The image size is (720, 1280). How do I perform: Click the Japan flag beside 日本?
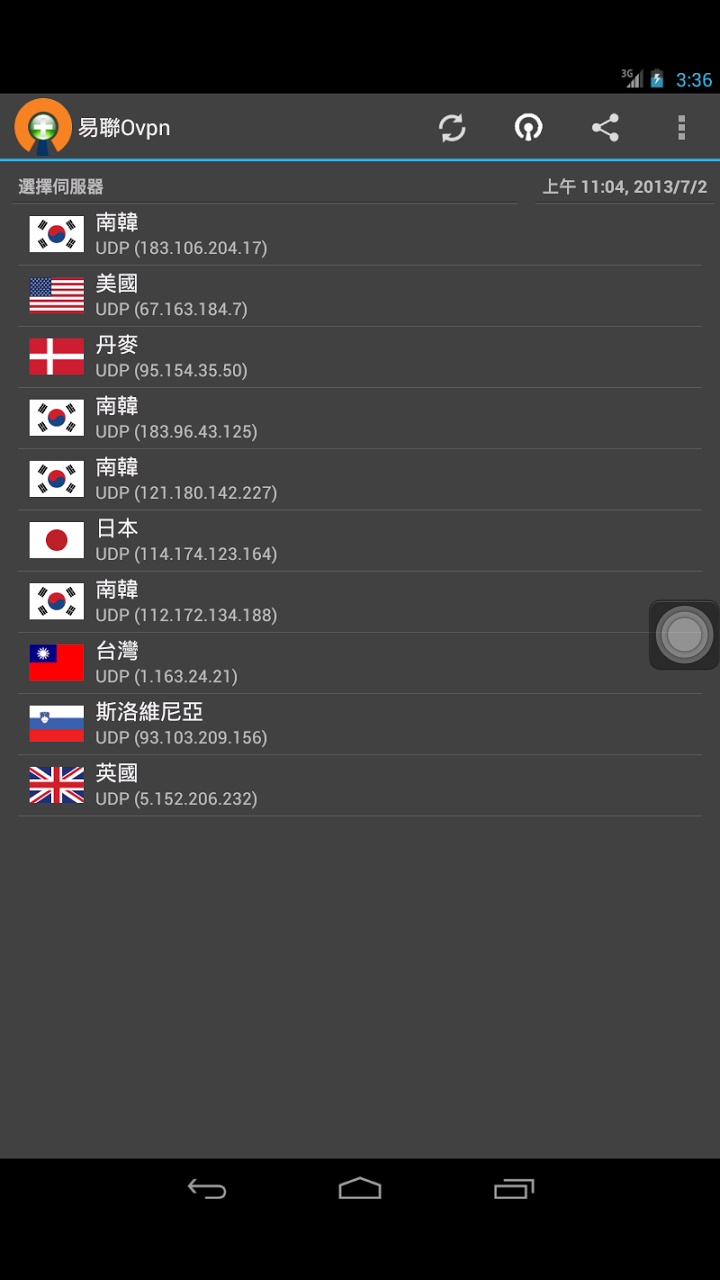(55, 540)
